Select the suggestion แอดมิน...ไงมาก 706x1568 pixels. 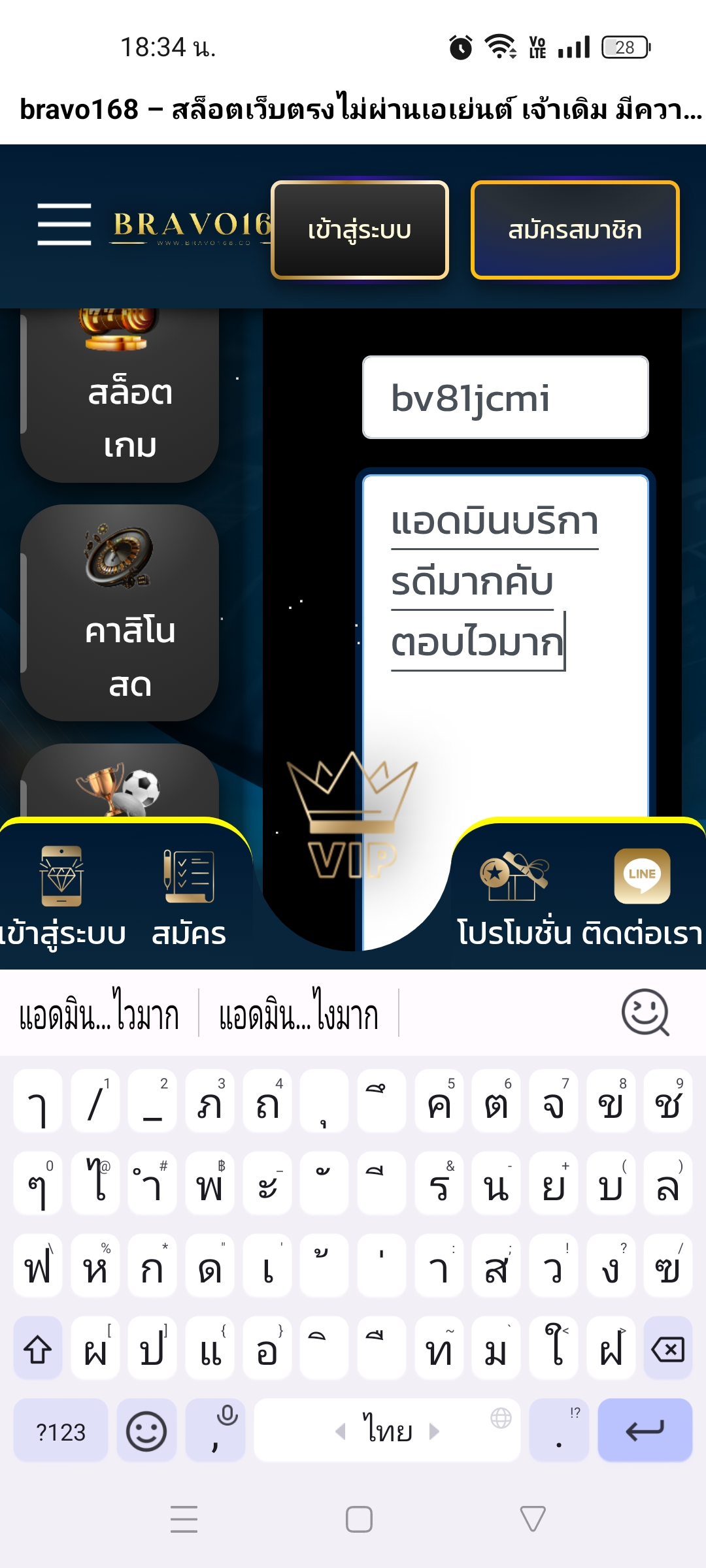pos(299,1014)
